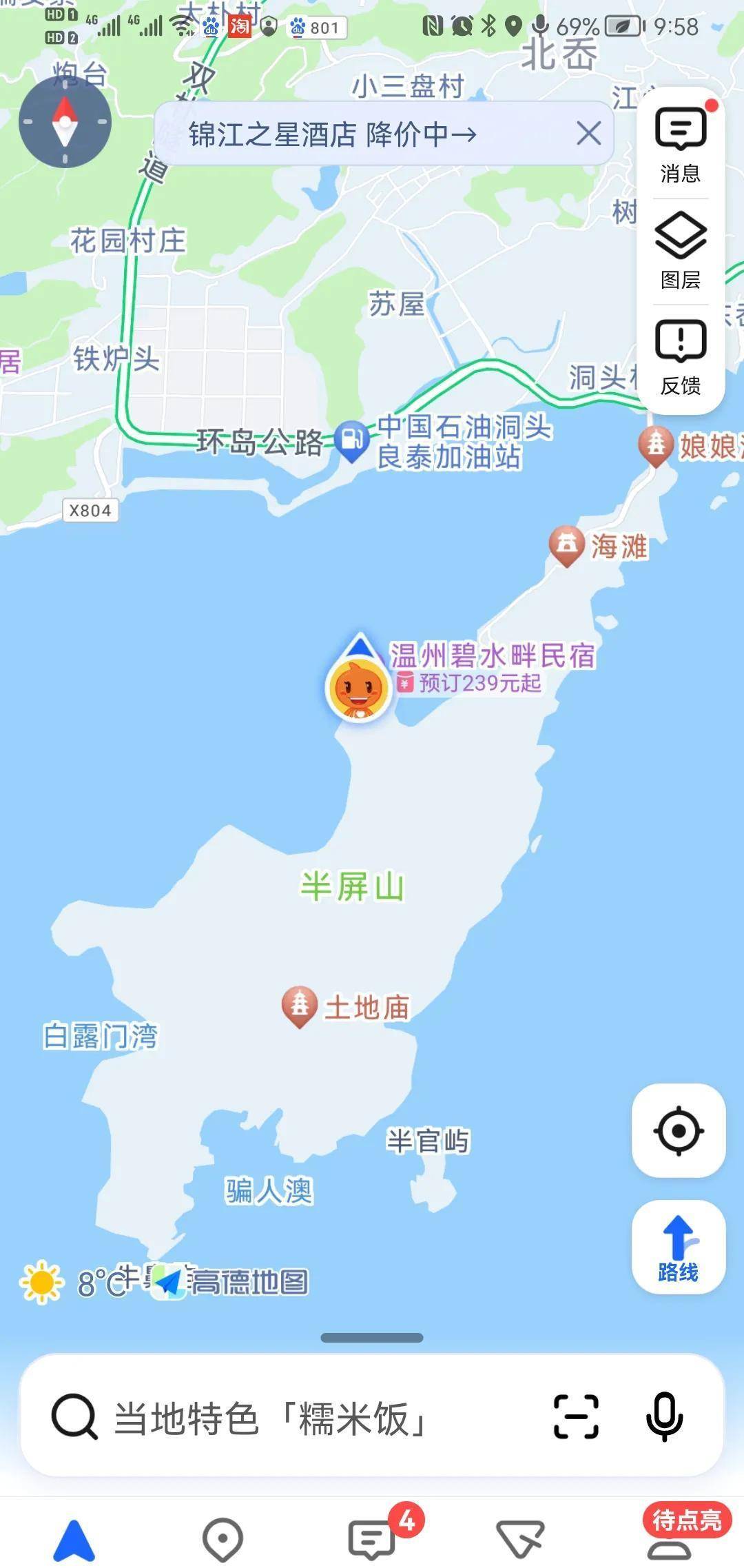Image resolution: width=744 pixels, height=1568 pixels.
Task: Select the 土地庙 landmark marker
Action: point(300,1007)
